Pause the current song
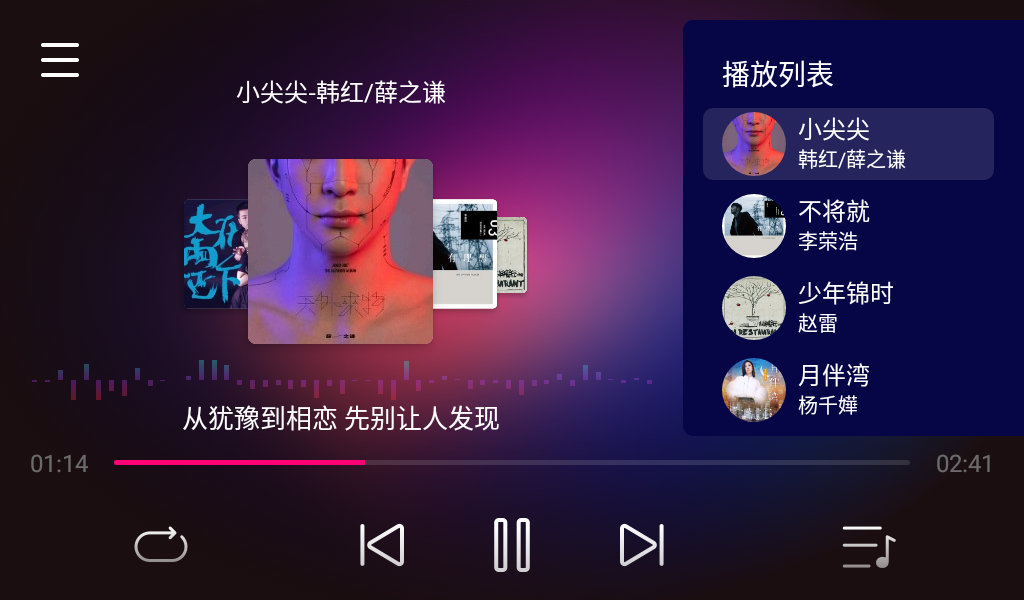Viewport: 1024px width, 600px height. coord(512,545)
